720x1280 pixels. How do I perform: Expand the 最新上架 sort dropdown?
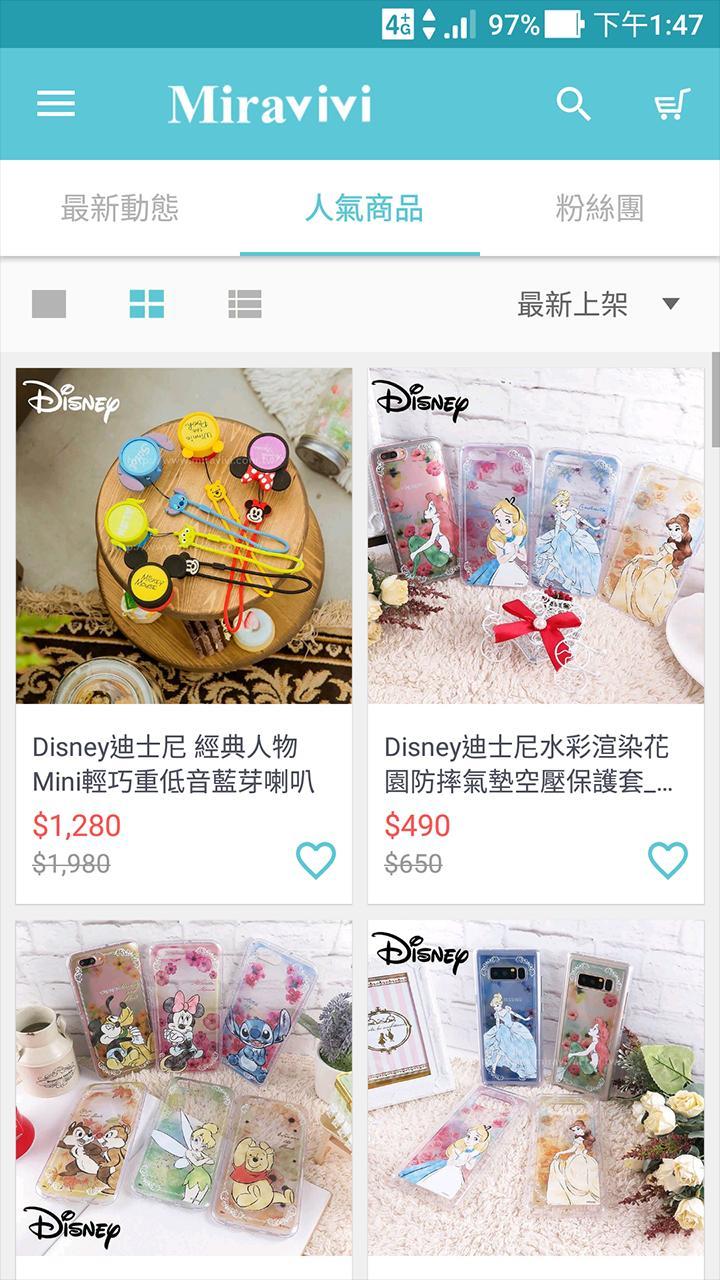[x=597, y=304]
